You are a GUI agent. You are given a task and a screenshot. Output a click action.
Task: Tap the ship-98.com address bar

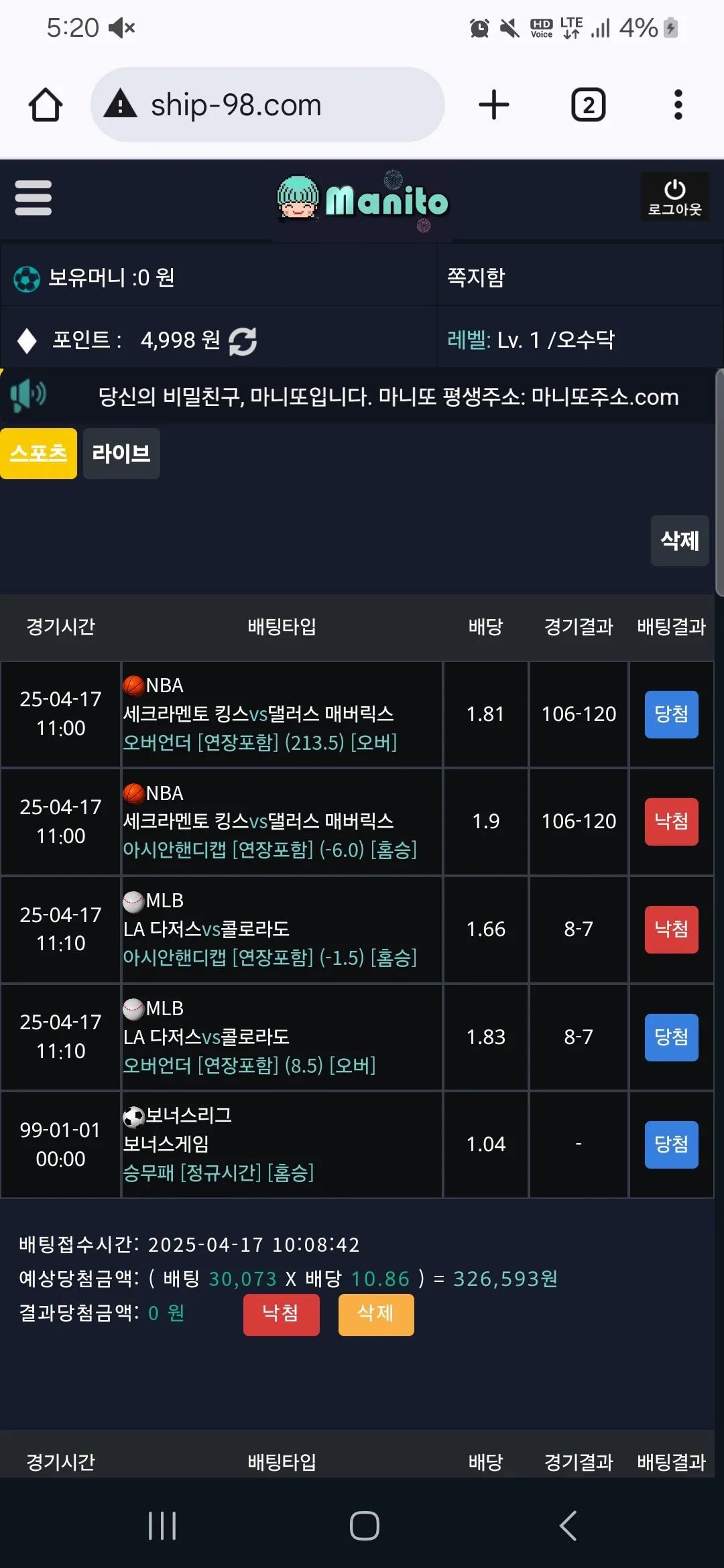267,105
